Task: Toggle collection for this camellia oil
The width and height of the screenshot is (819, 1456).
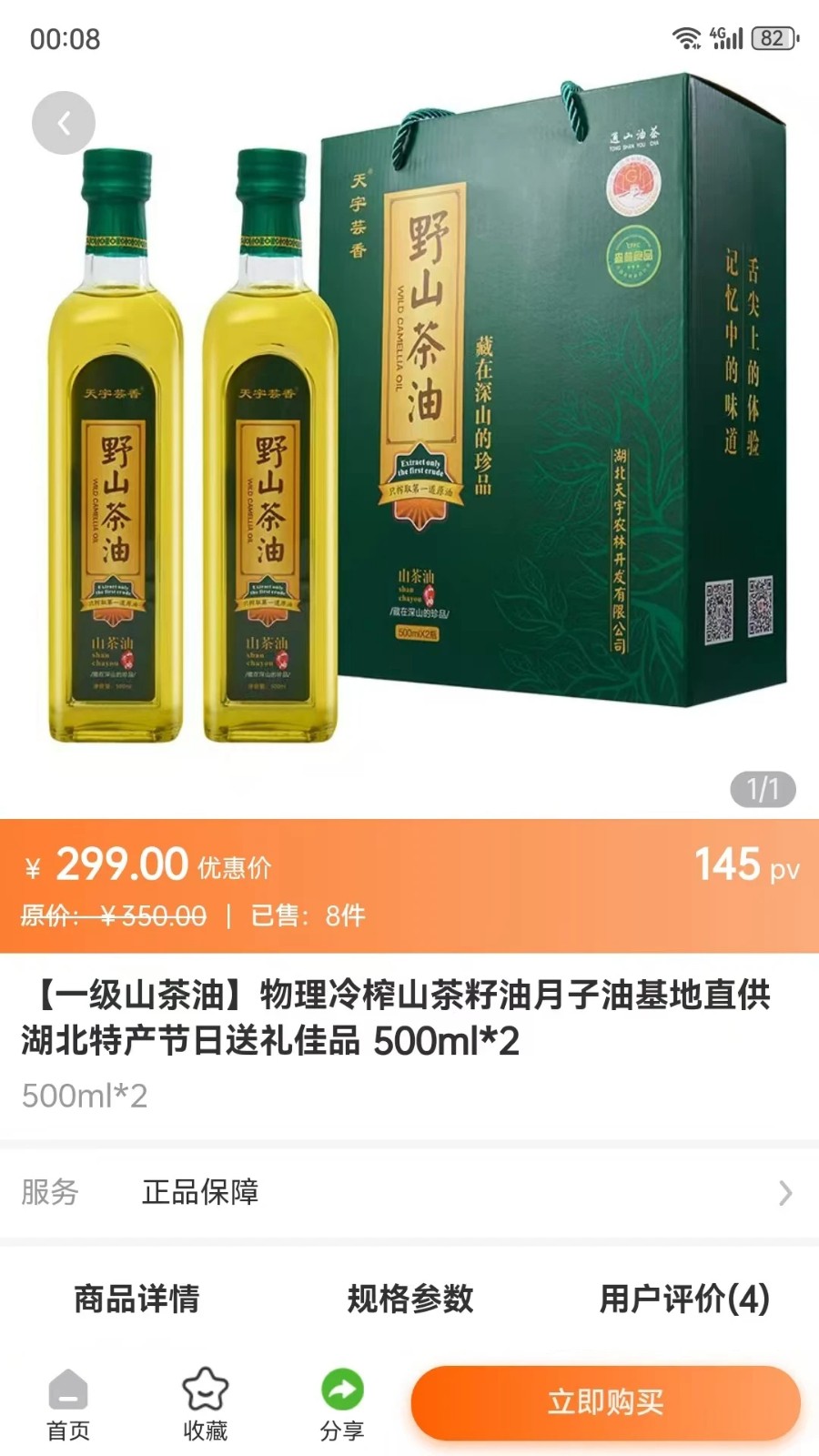Action: [x=204, y=1401]
